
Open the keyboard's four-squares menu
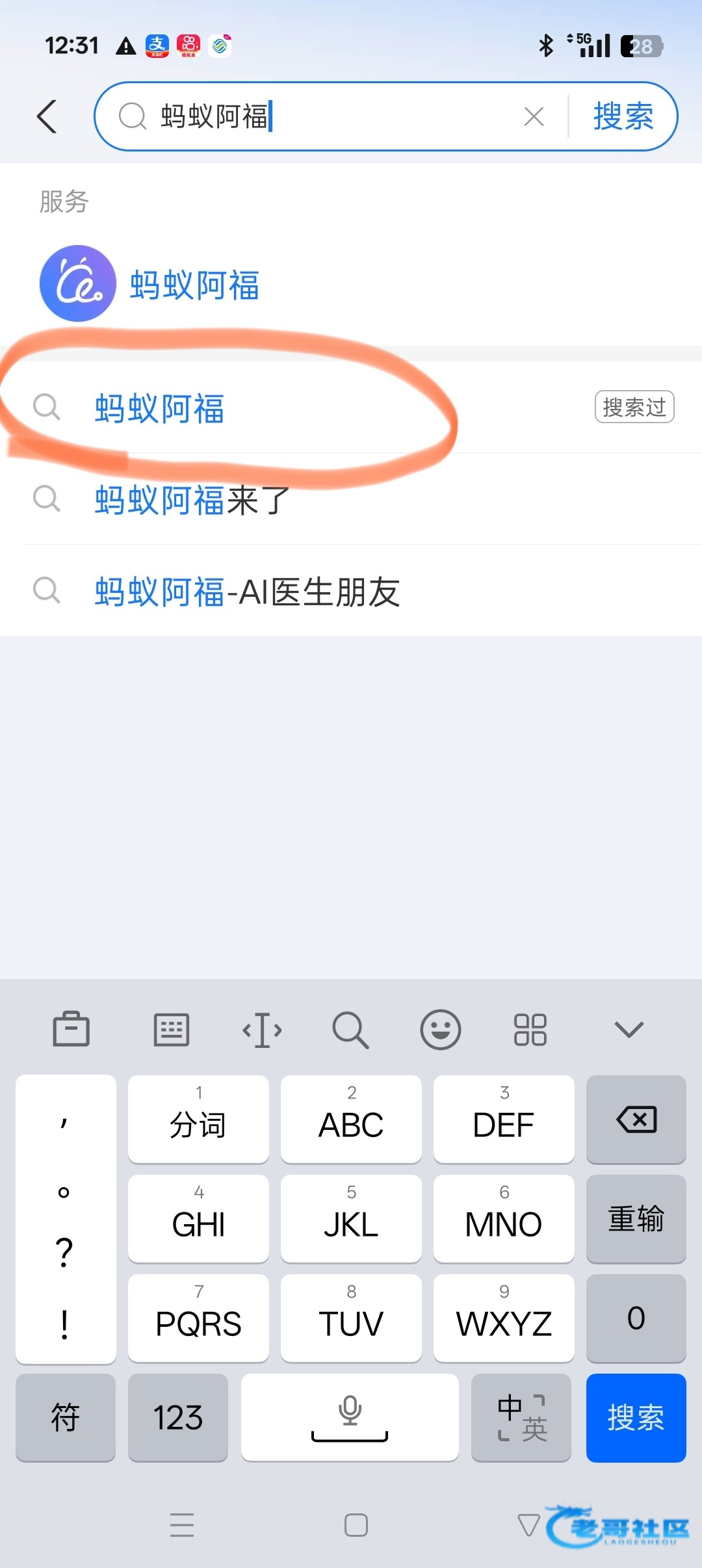[530, 1030]
